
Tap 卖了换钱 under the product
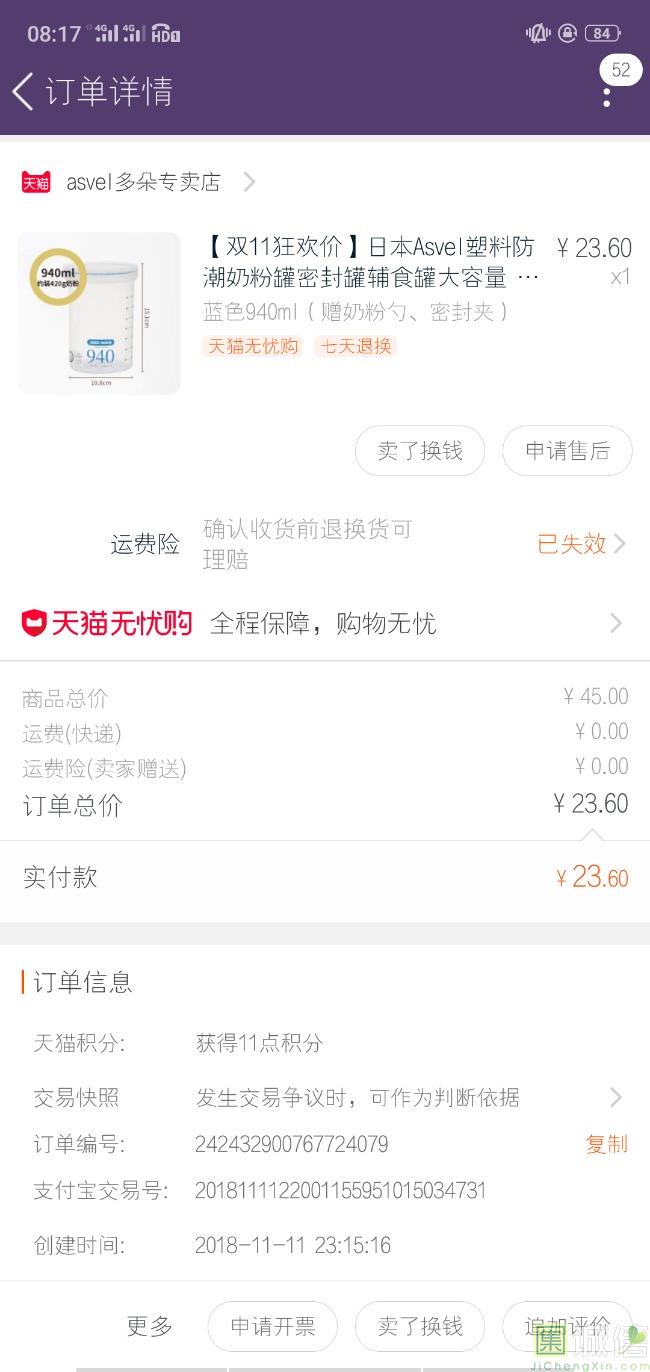coord(420,451)
